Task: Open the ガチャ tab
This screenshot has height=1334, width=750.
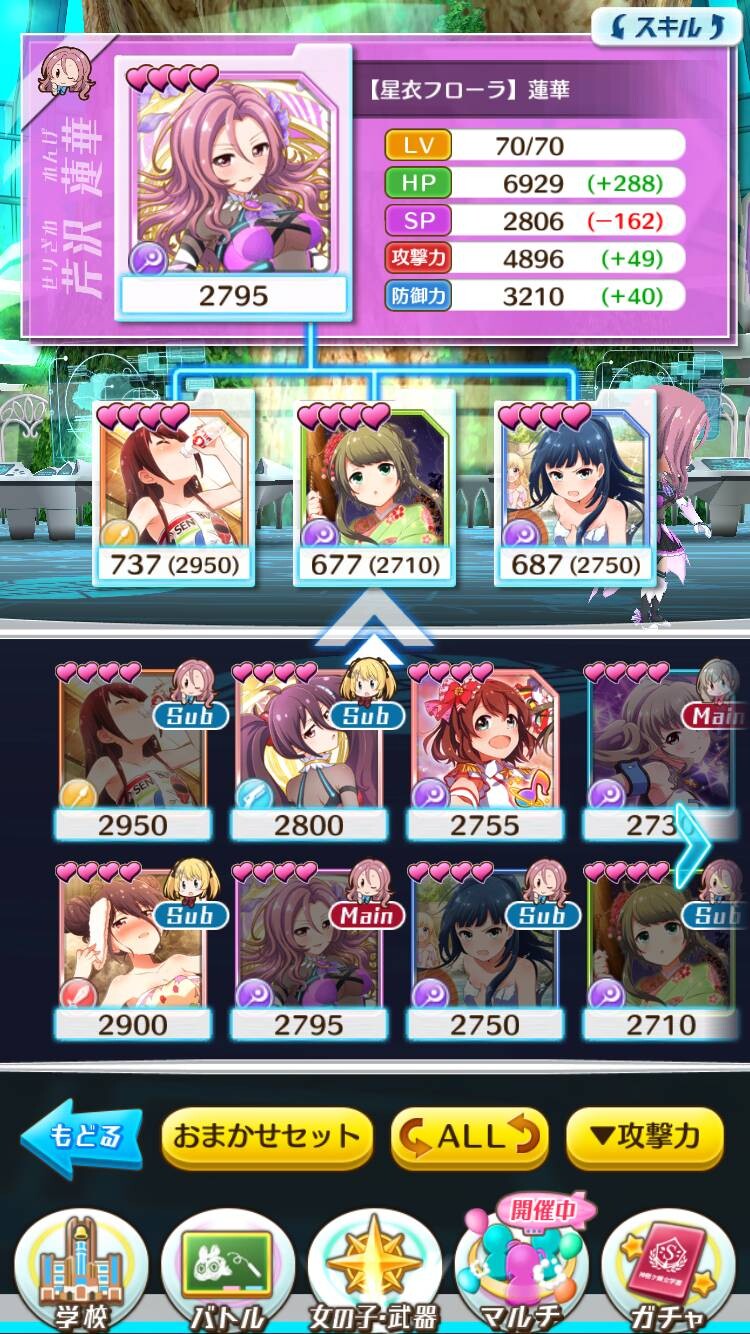Action: (668, 1269)
